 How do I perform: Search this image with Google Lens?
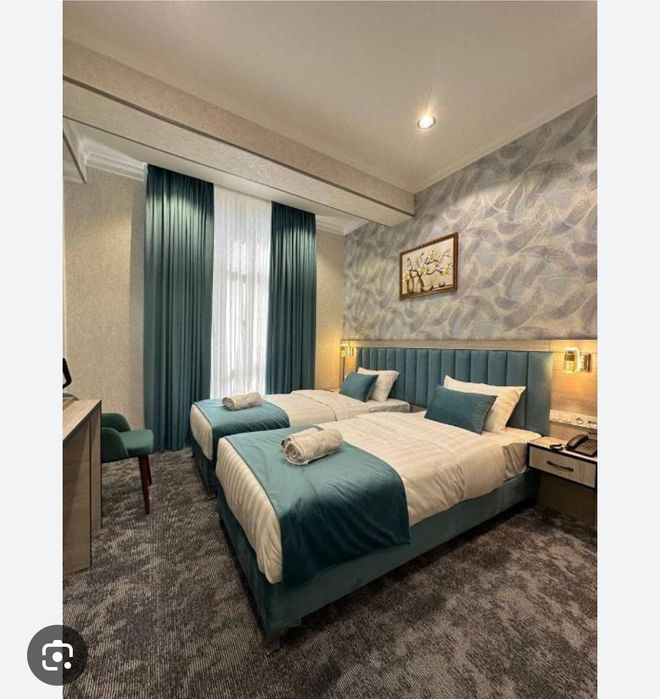coord(57,655)
